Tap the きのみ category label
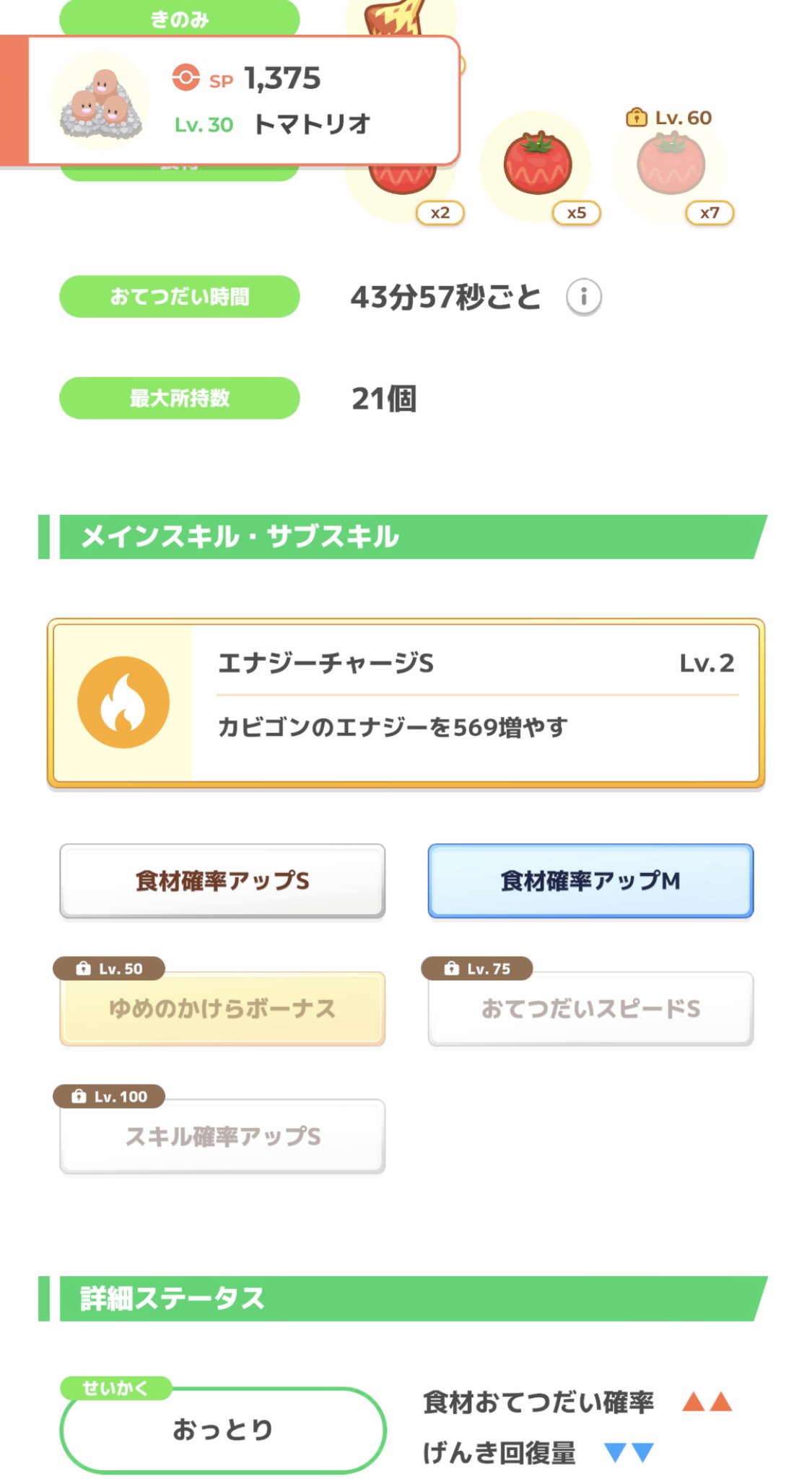 178,19
